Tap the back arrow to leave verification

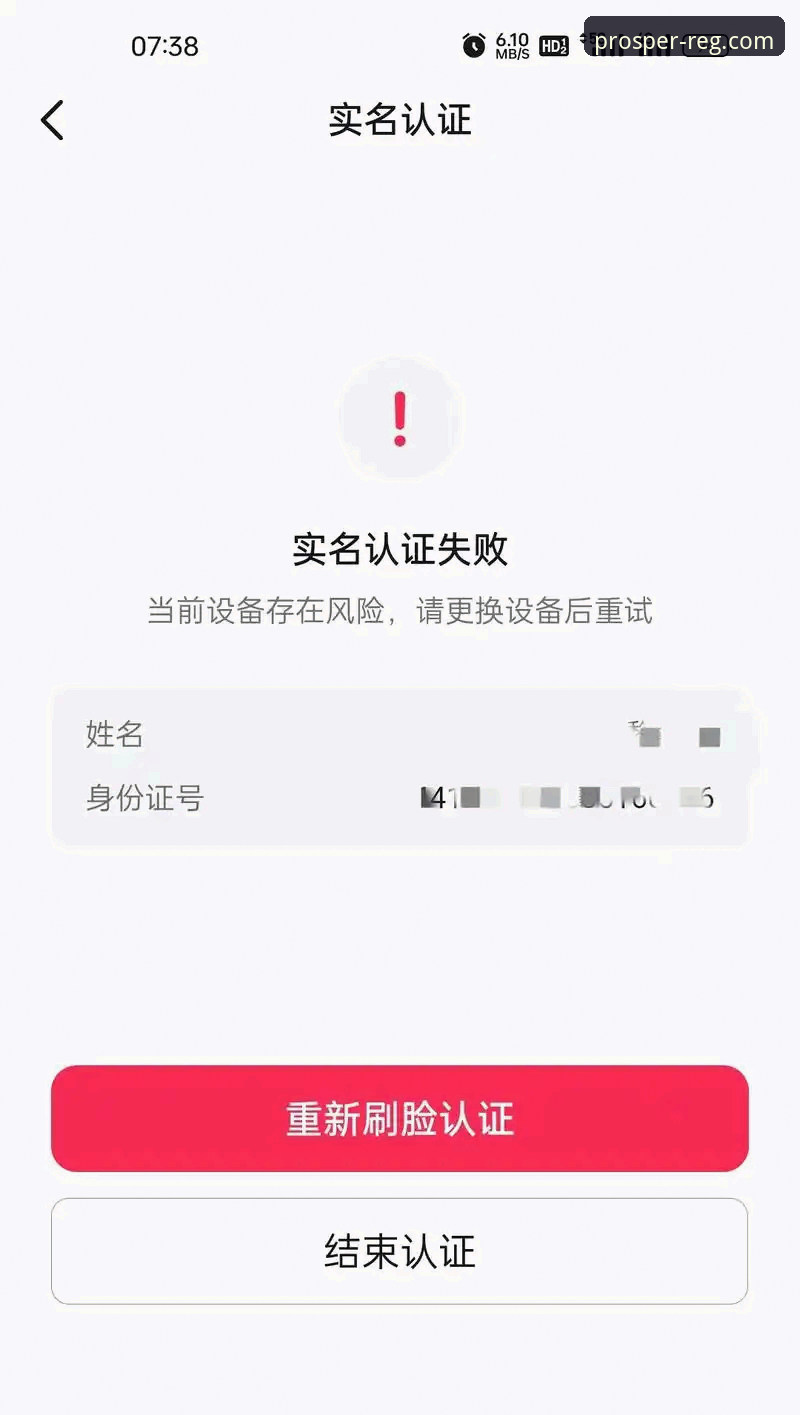pos(51,119)
